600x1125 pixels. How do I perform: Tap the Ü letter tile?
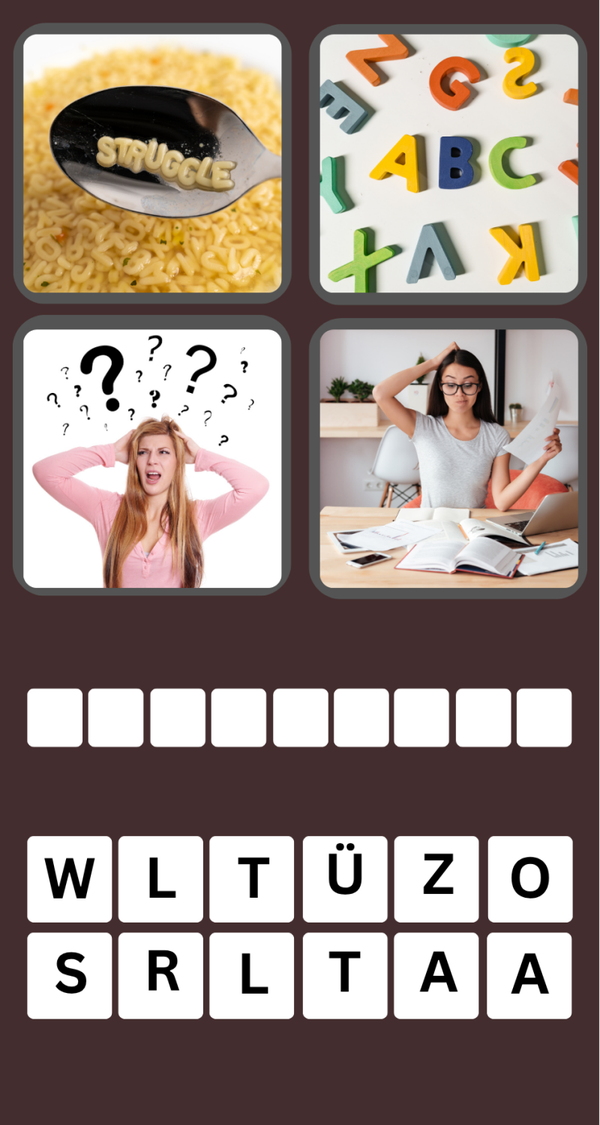point(344,879)
